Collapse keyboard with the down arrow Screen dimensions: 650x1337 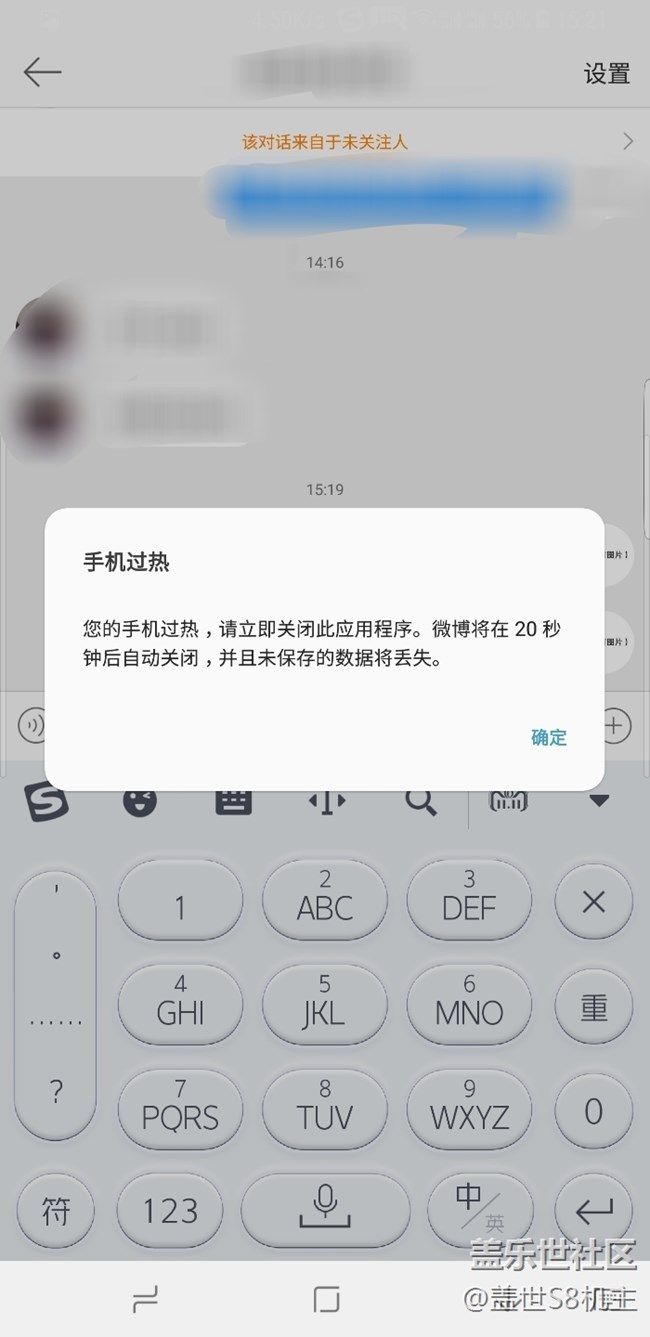pos(598,801)
